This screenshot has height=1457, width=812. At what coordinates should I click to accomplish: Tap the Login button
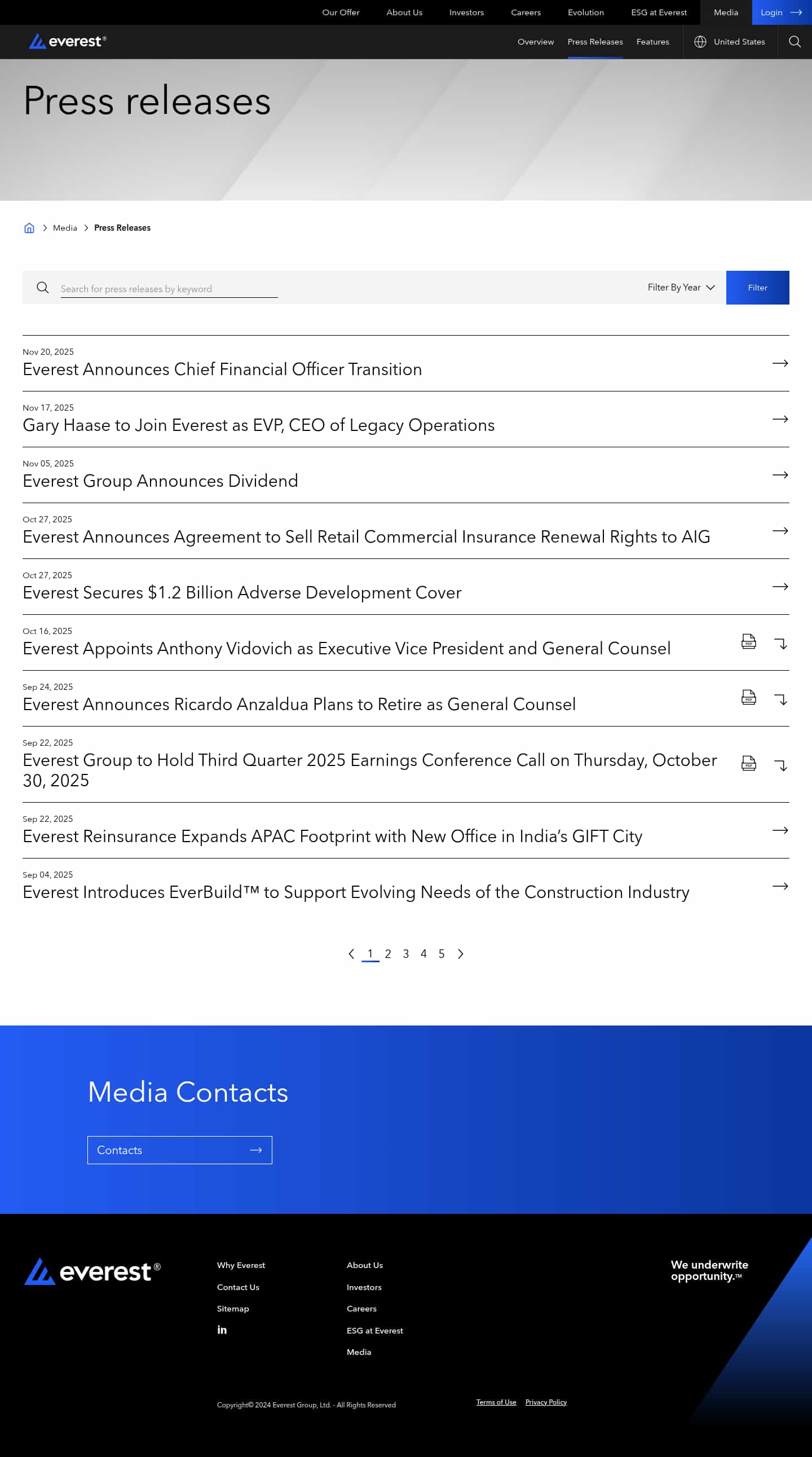[x=781, y=12]
